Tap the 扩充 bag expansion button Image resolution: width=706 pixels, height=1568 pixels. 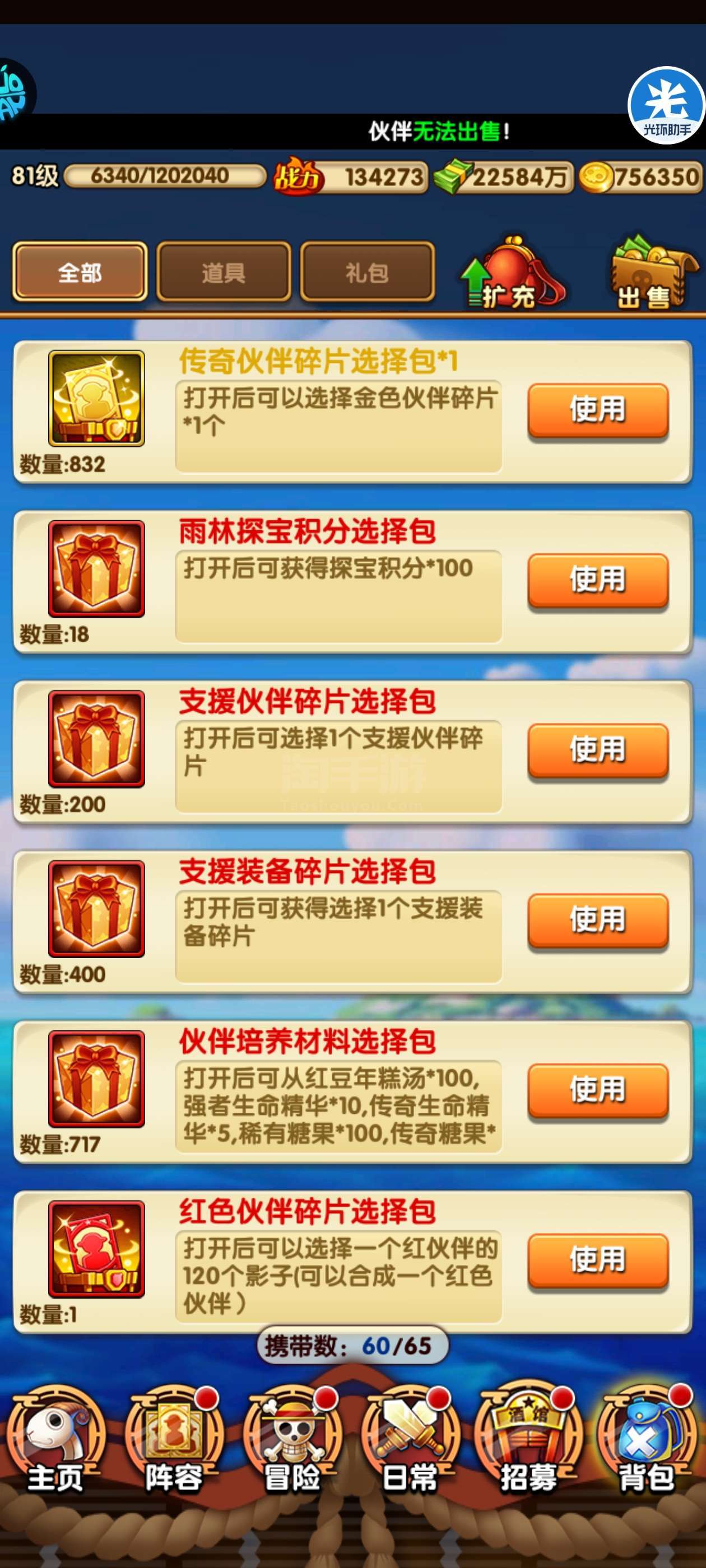tap(513, 273)
